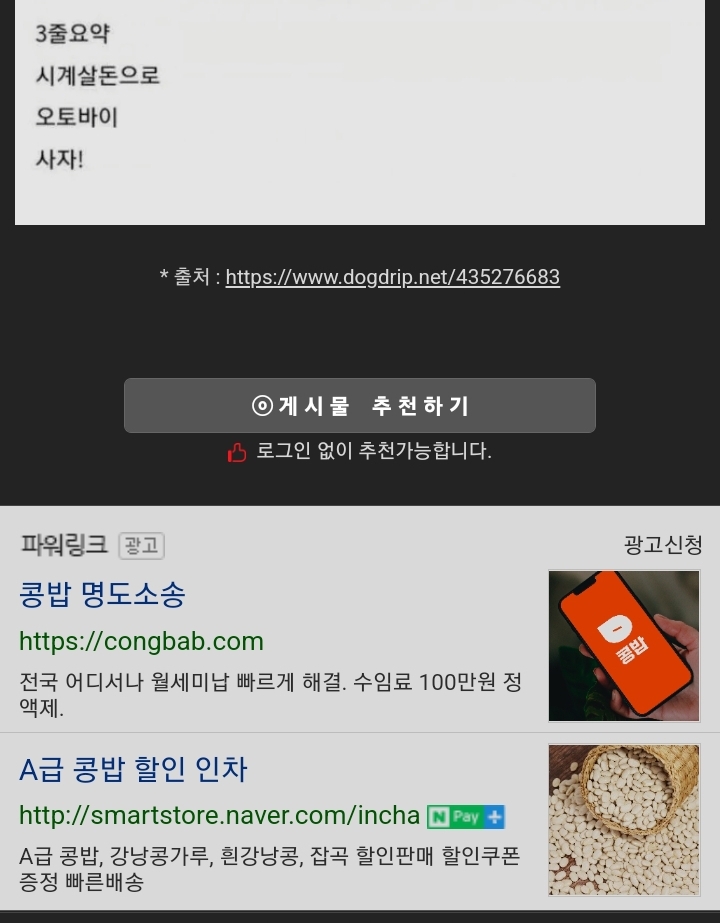Visit the https://congbab.com link

(x=141, y=641)
